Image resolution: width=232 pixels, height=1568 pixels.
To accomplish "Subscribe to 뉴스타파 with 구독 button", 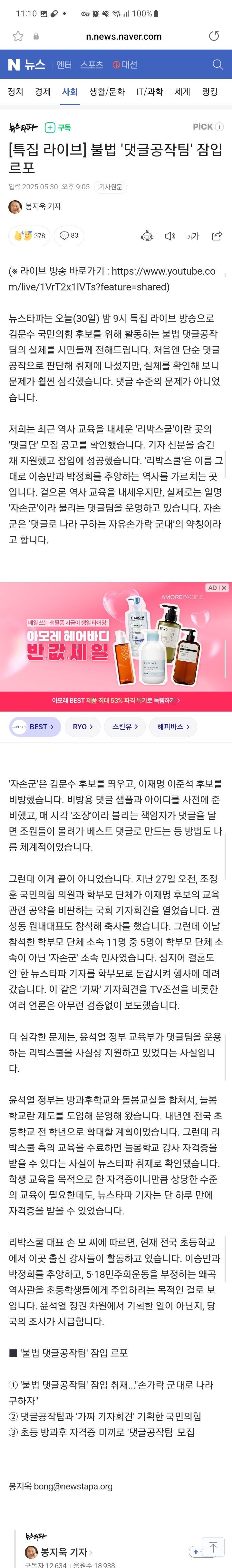I will (58, 127).
